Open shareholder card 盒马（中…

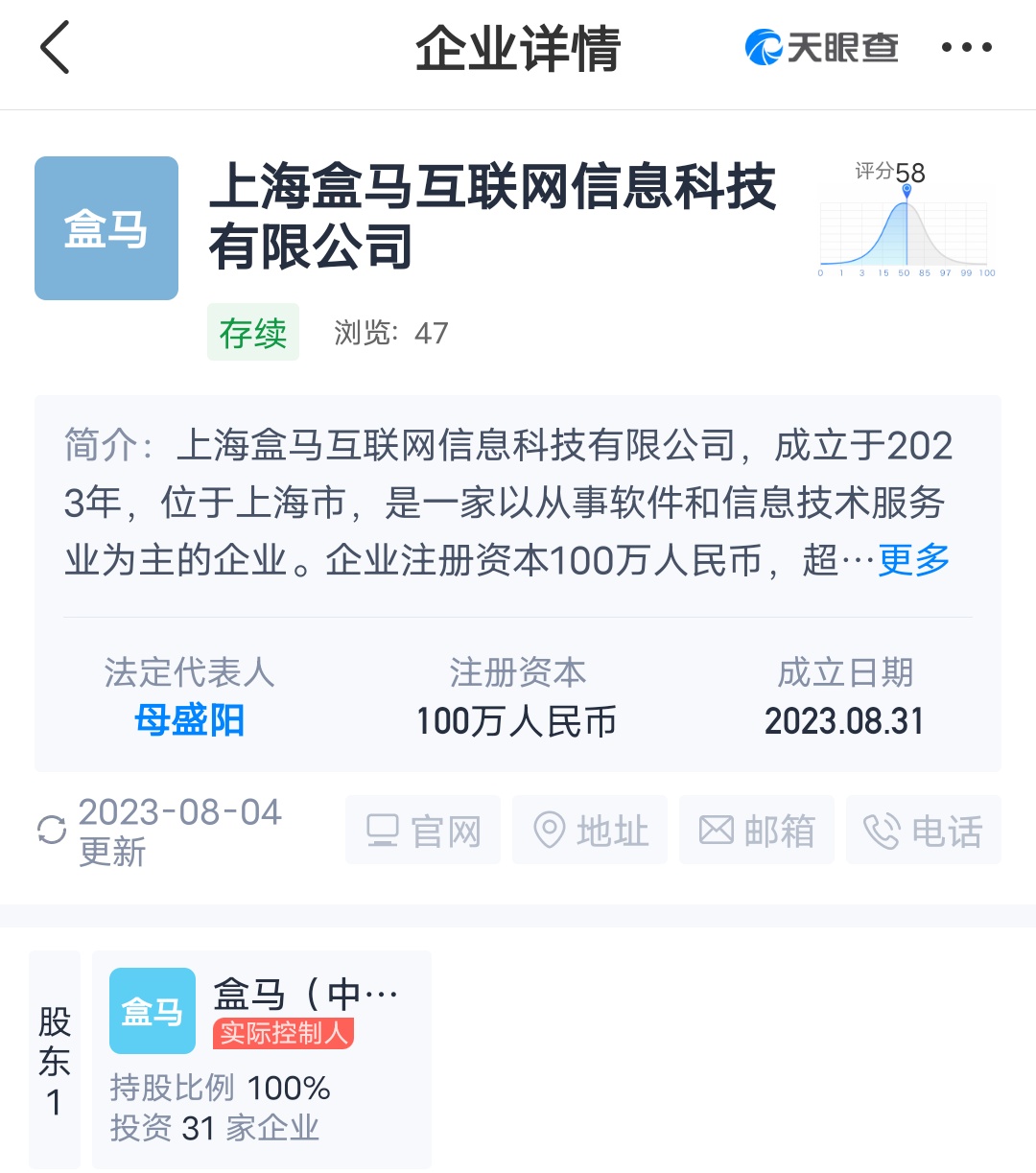coord(261,1059)
